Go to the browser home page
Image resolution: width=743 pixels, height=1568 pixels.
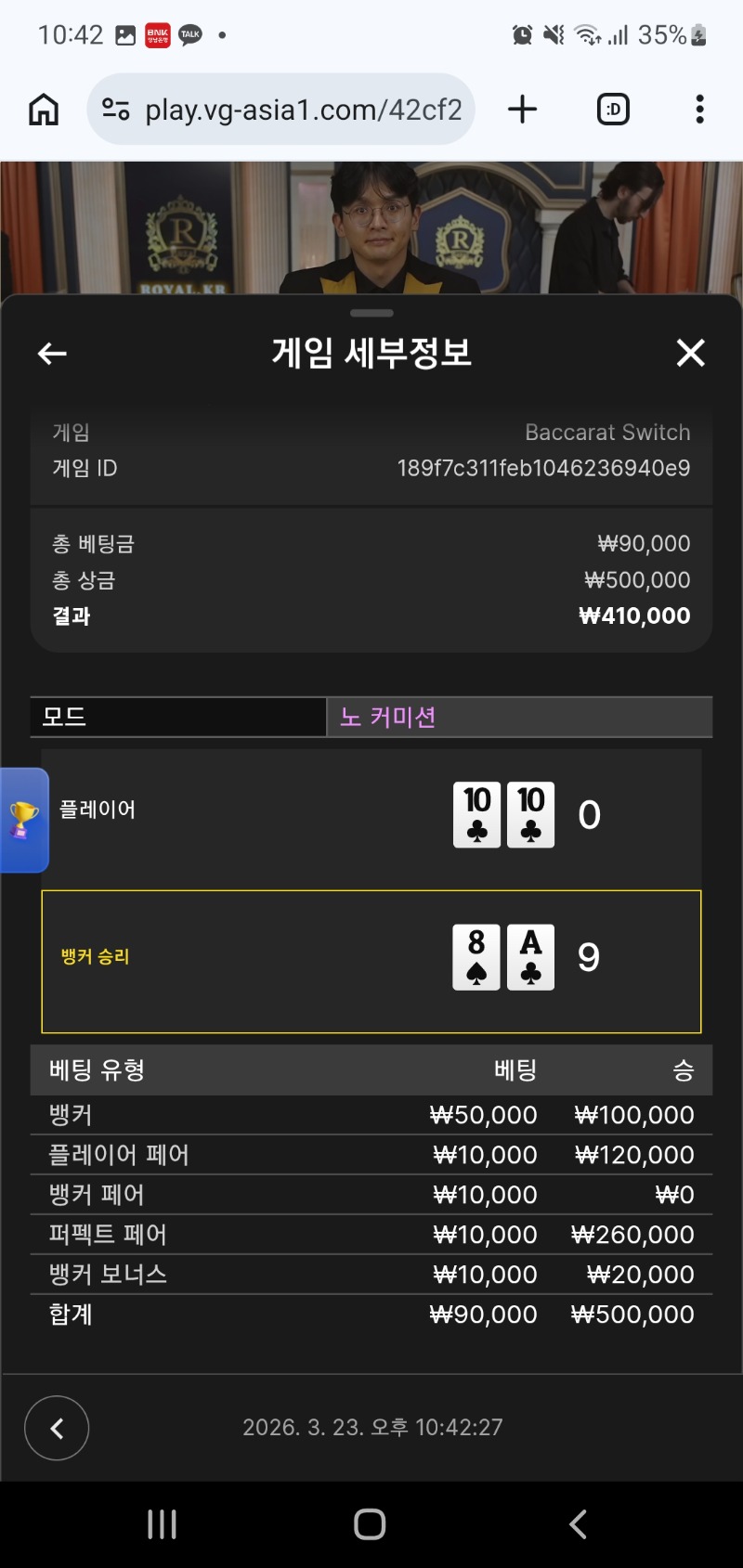click(x=44, y=110)
